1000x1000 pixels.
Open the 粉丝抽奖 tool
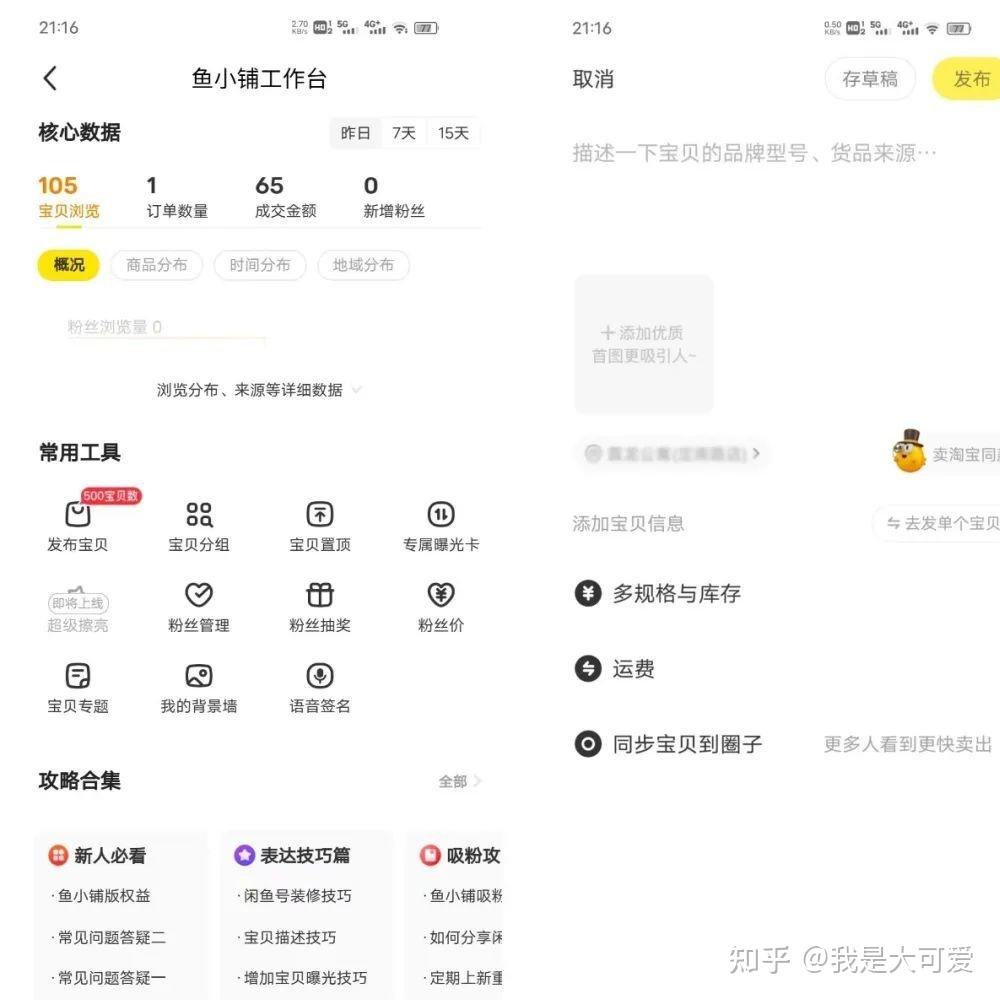320,608
